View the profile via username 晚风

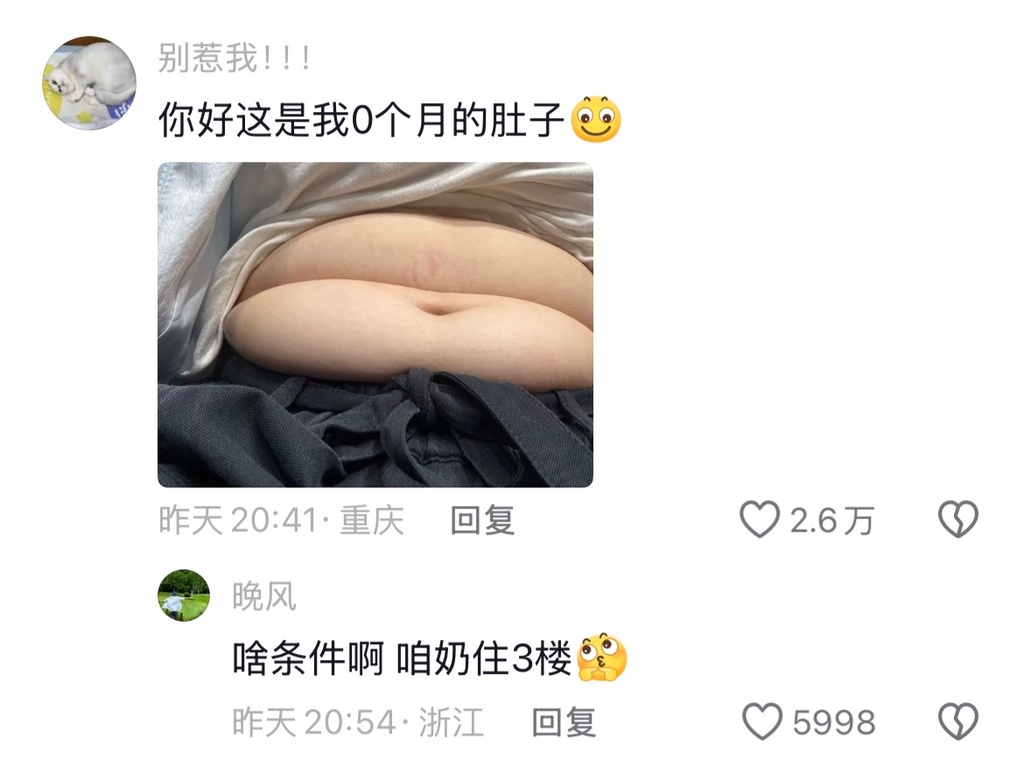264,598
